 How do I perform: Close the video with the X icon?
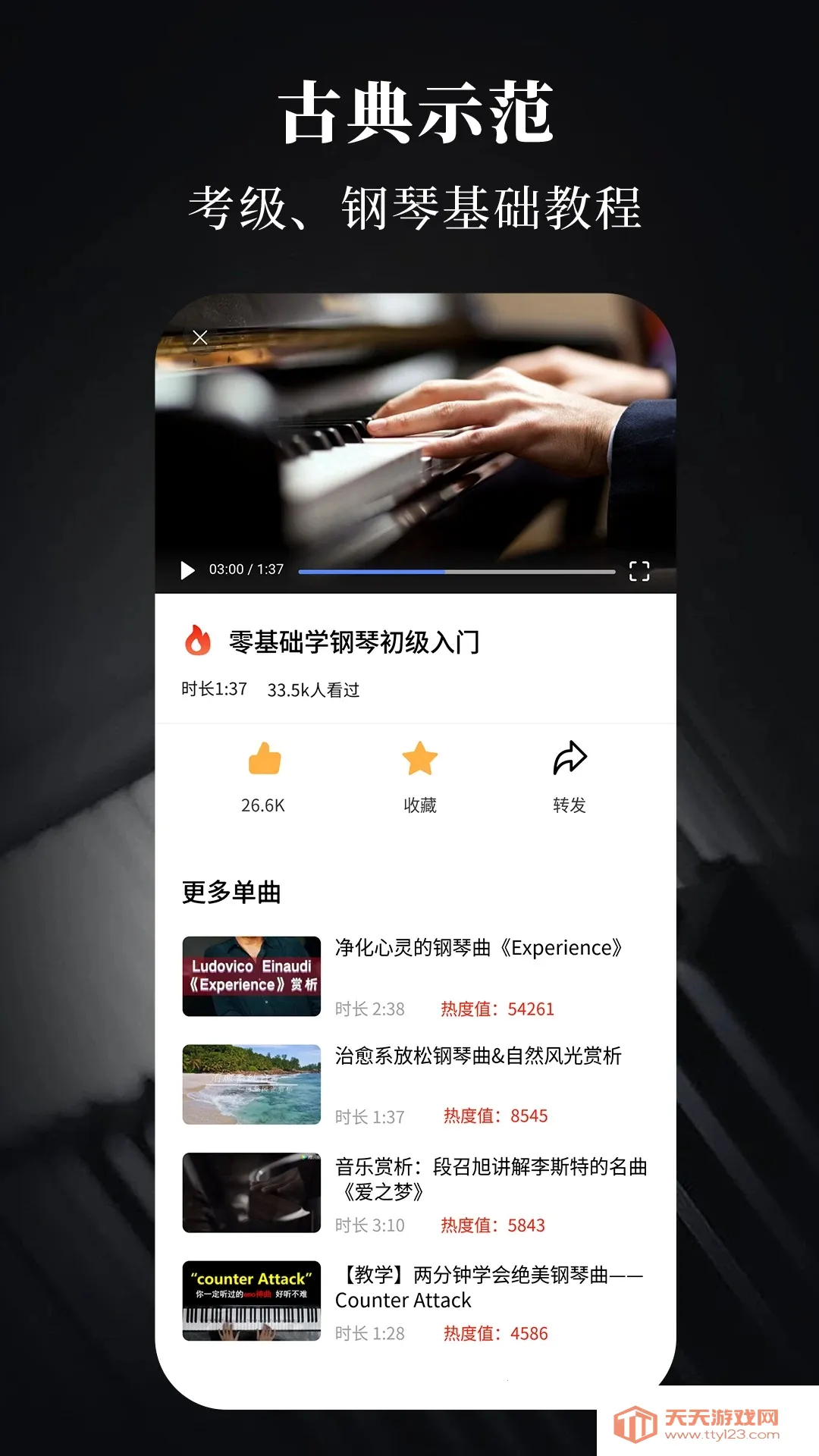[200, 338]
